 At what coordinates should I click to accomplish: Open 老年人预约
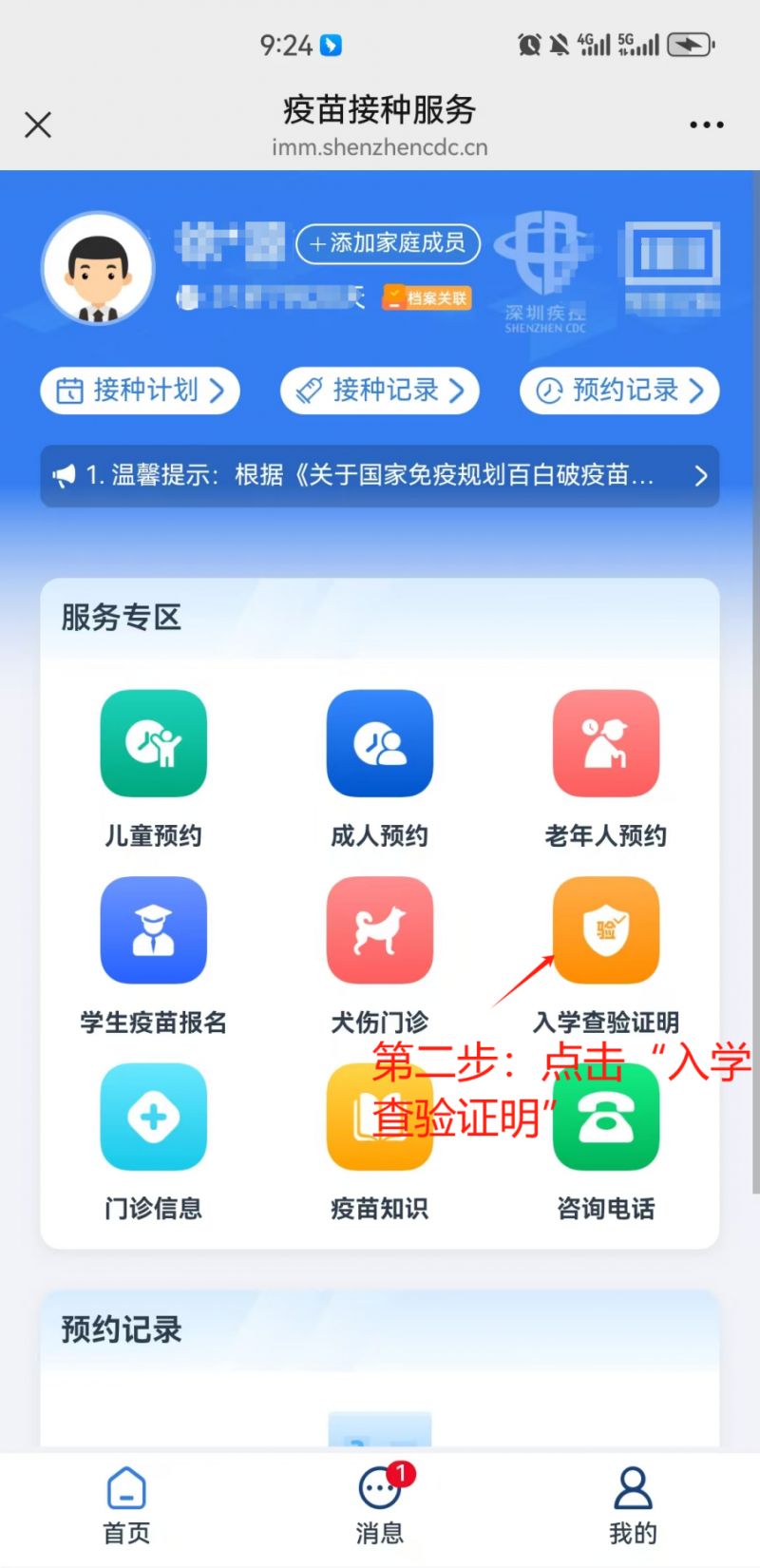(605, 744)
